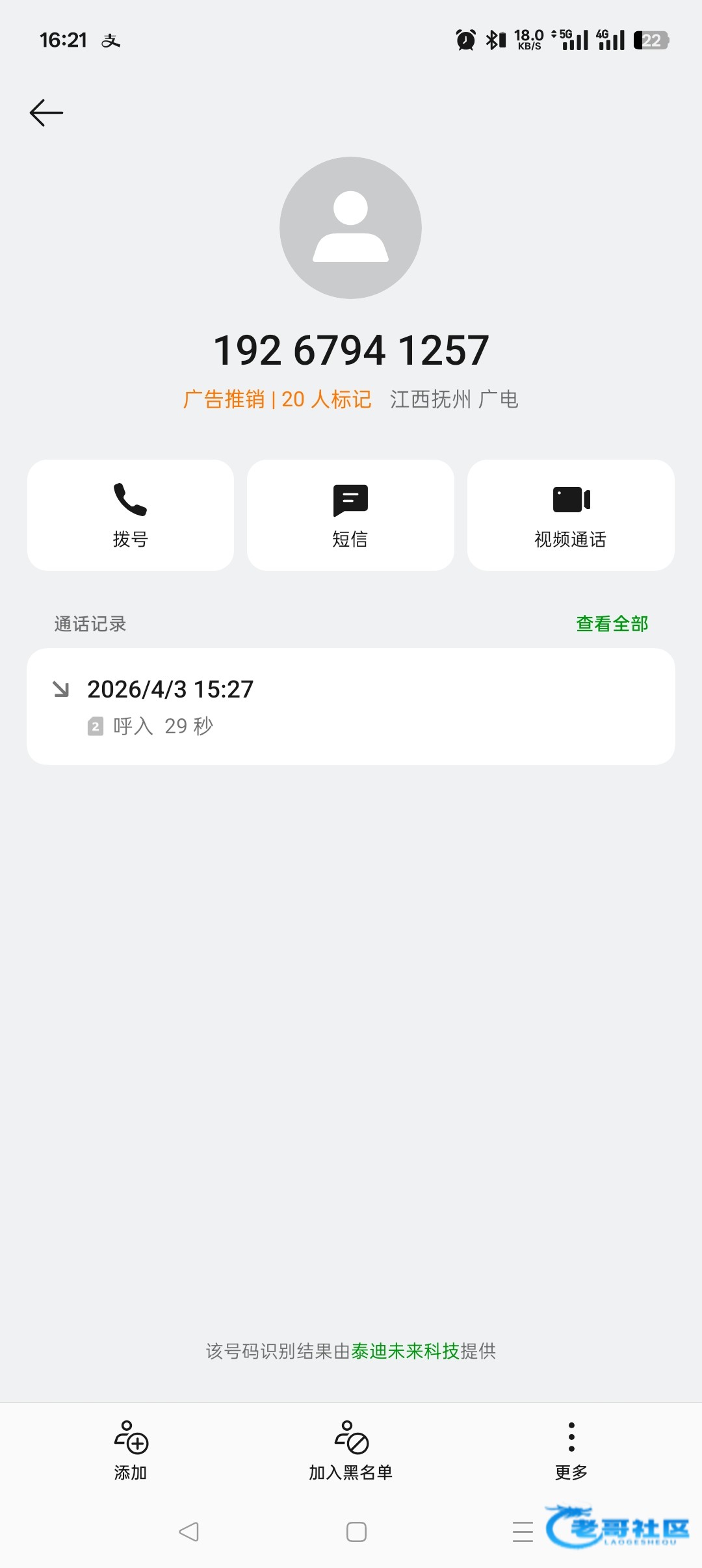Add this number as contact via 添加
The width and height of the screenshot is (702, 1568).
tap(131, 1451)
